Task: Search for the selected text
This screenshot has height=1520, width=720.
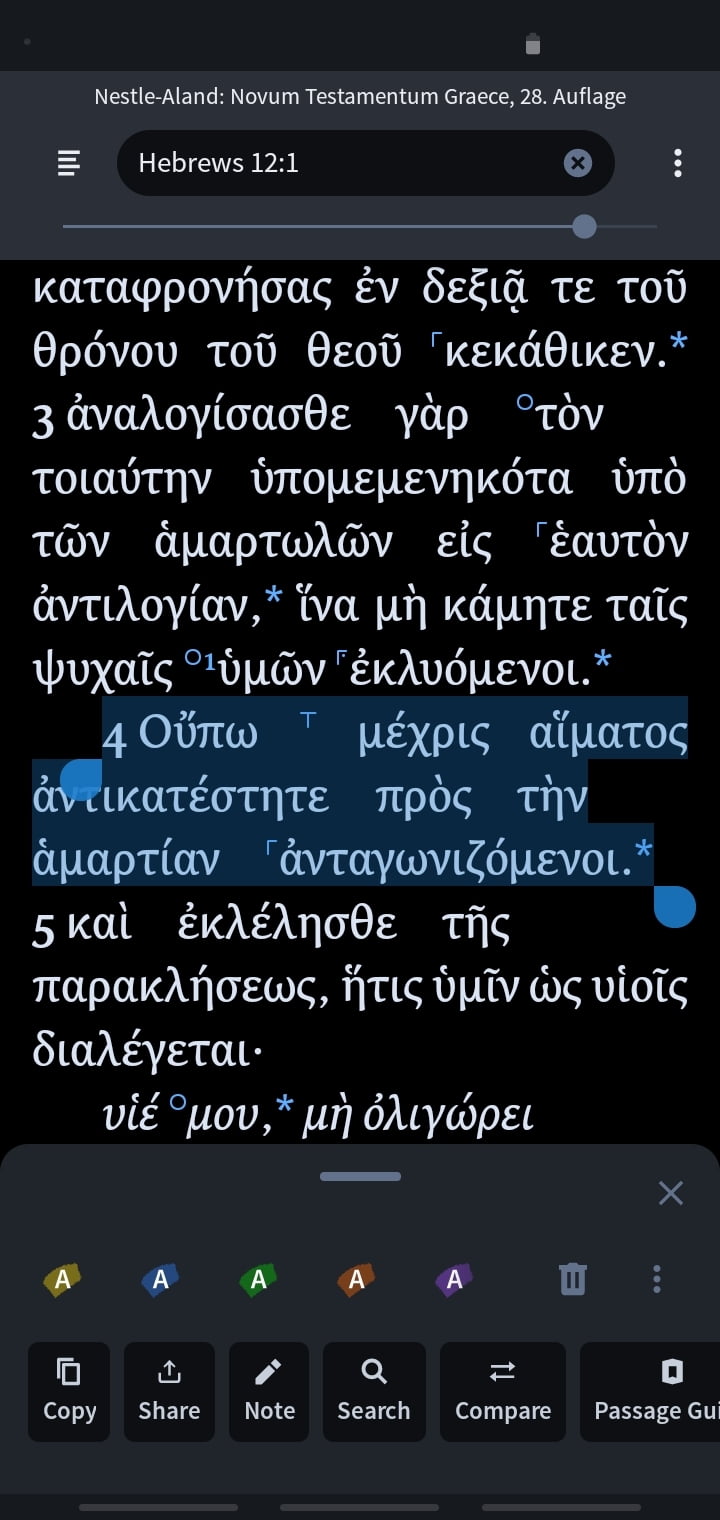Action: tap(373, 1391)
